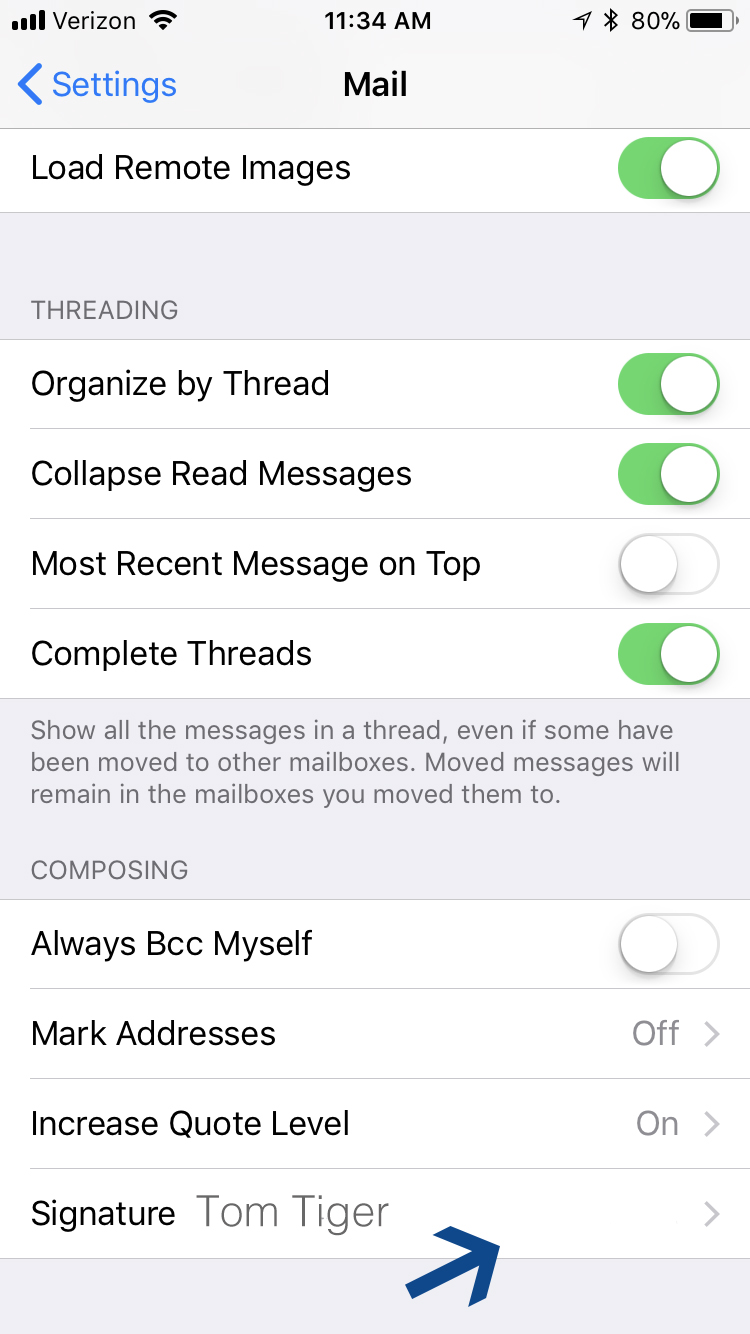
Task: Turn on Always Bcc Myself
Action: tap(668, 944)
